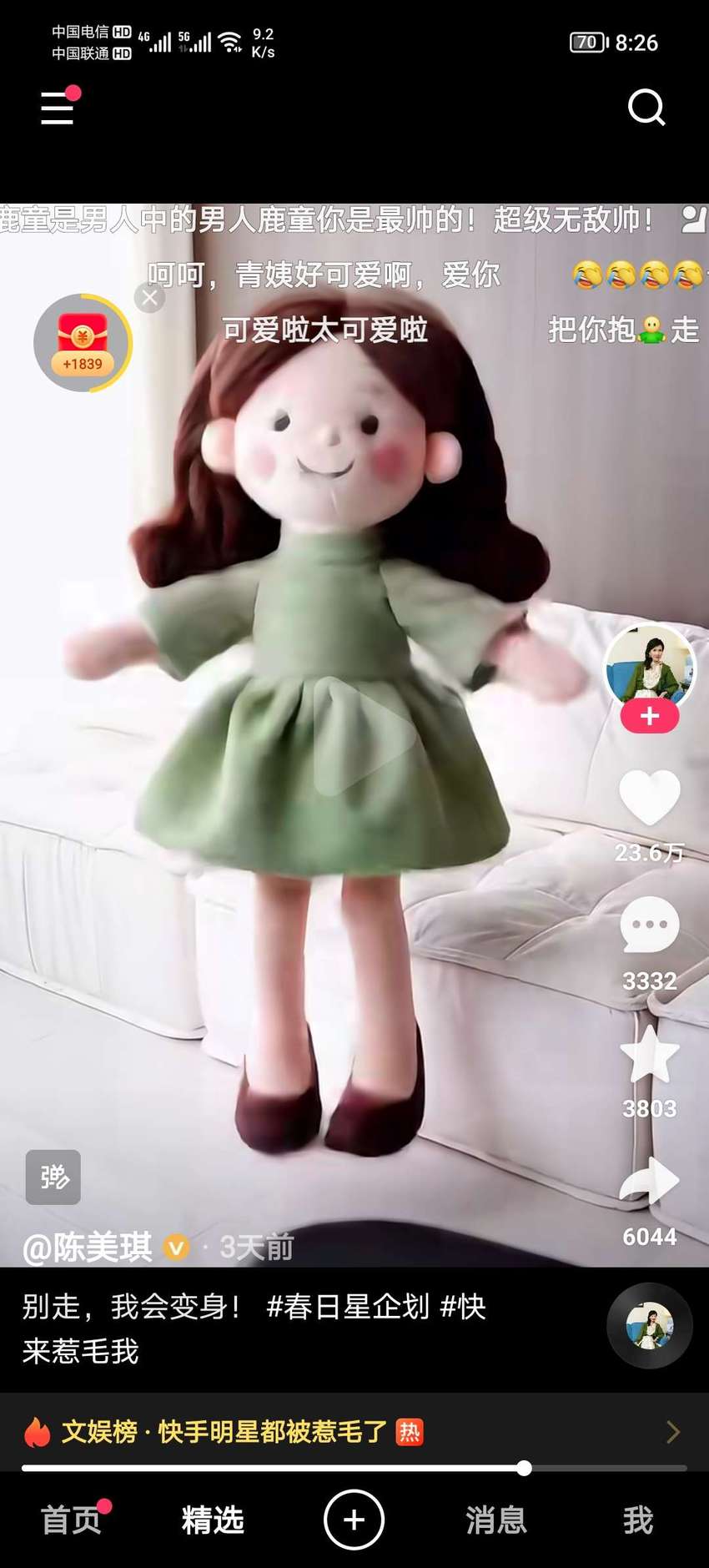Open the hamburger menu
Image resolution: width=709 pixels, height=1568 pixels.
tap(58, 108)
